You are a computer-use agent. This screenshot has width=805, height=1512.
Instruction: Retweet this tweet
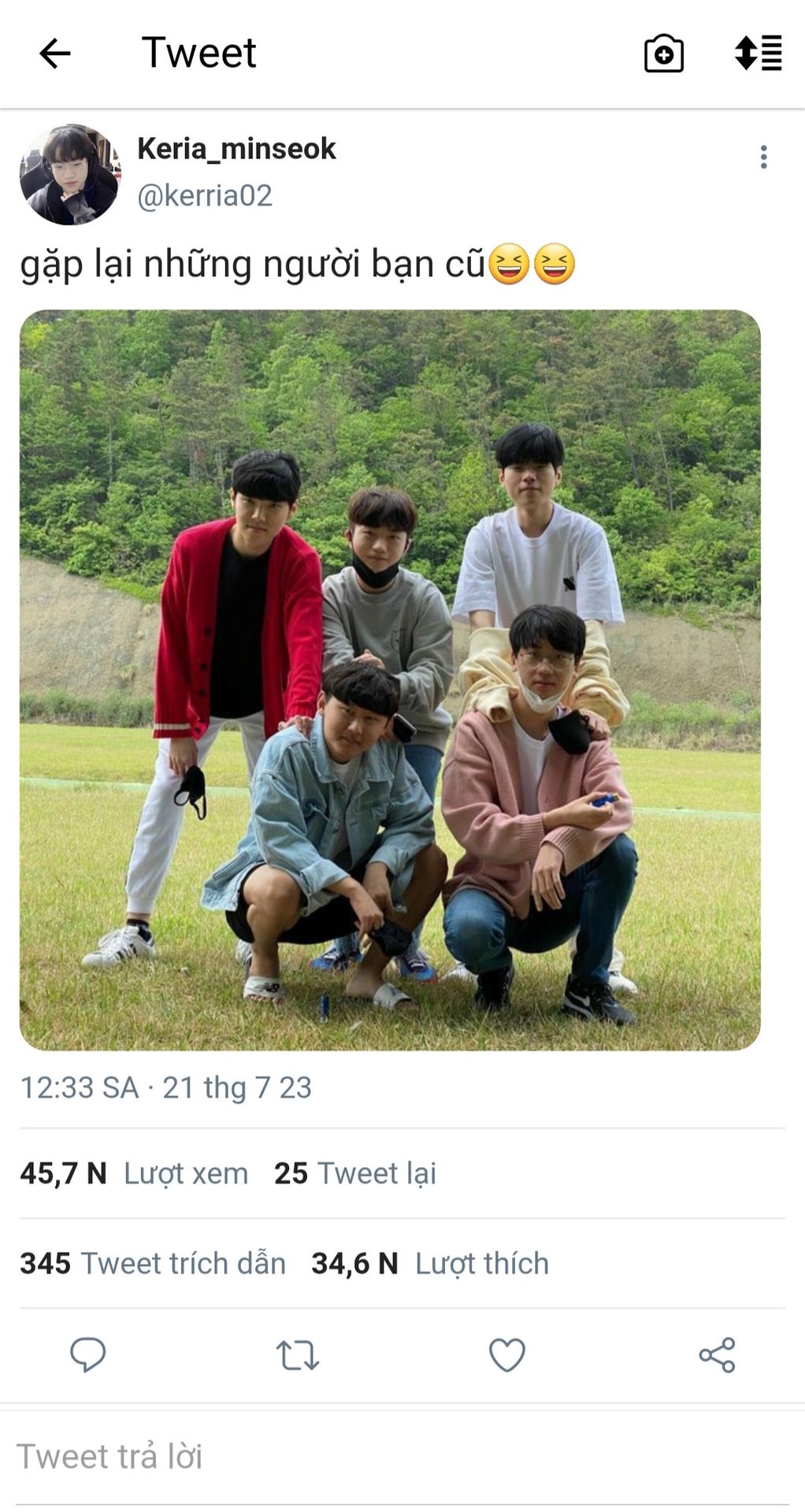297,1354
